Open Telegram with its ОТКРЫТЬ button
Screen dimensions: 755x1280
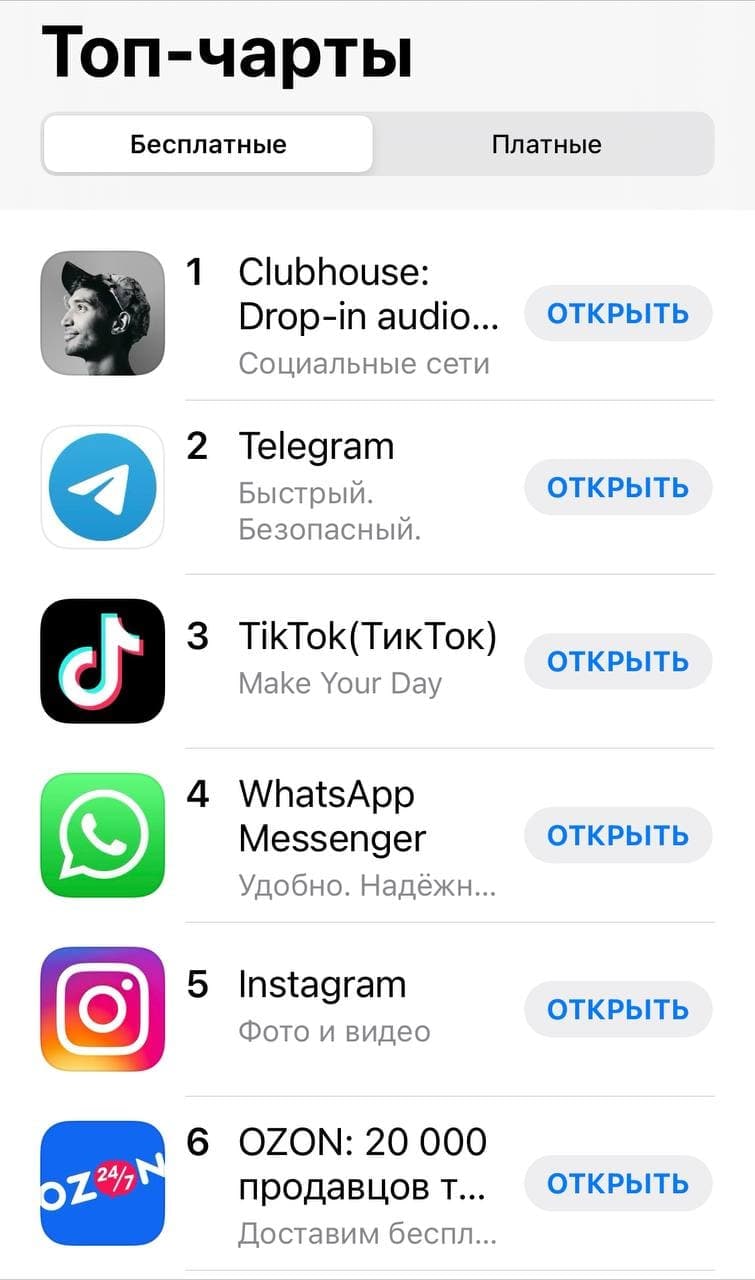coord(618,487)
